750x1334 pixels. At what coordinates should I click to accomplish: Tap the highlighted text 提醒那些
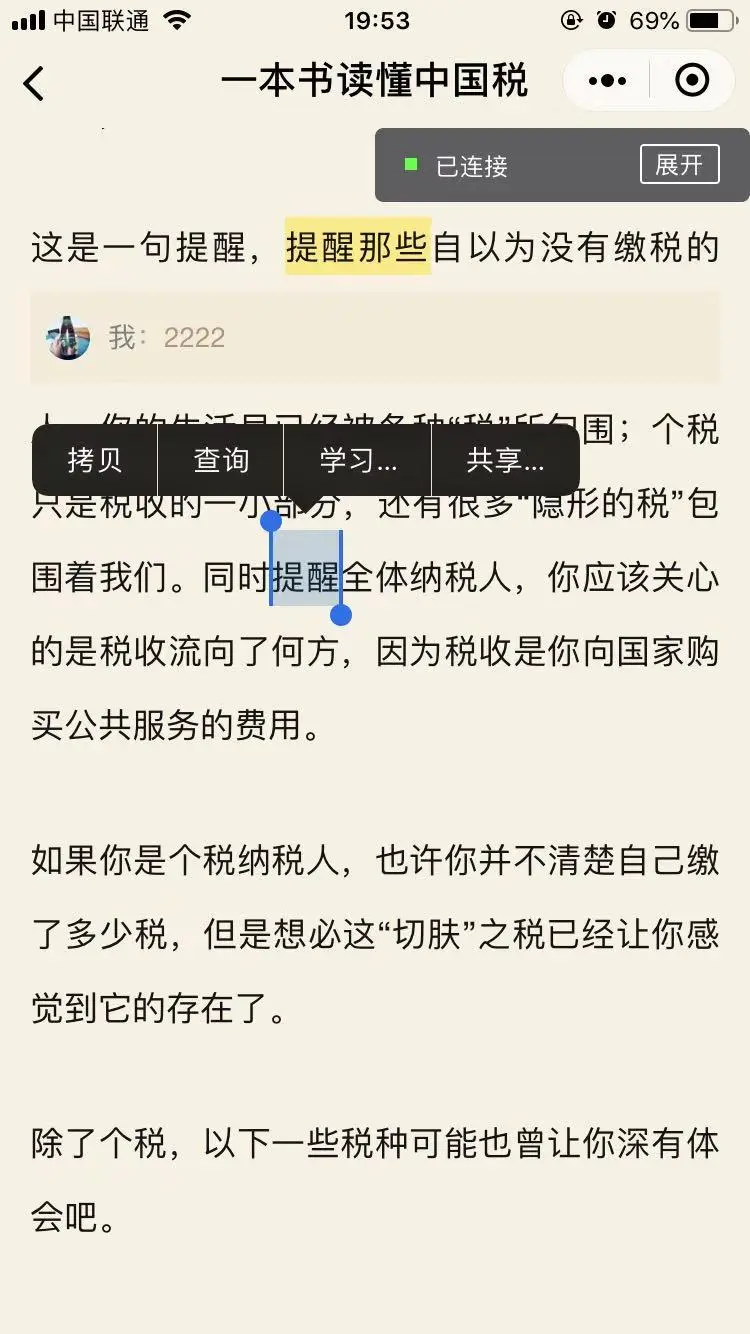358,246
